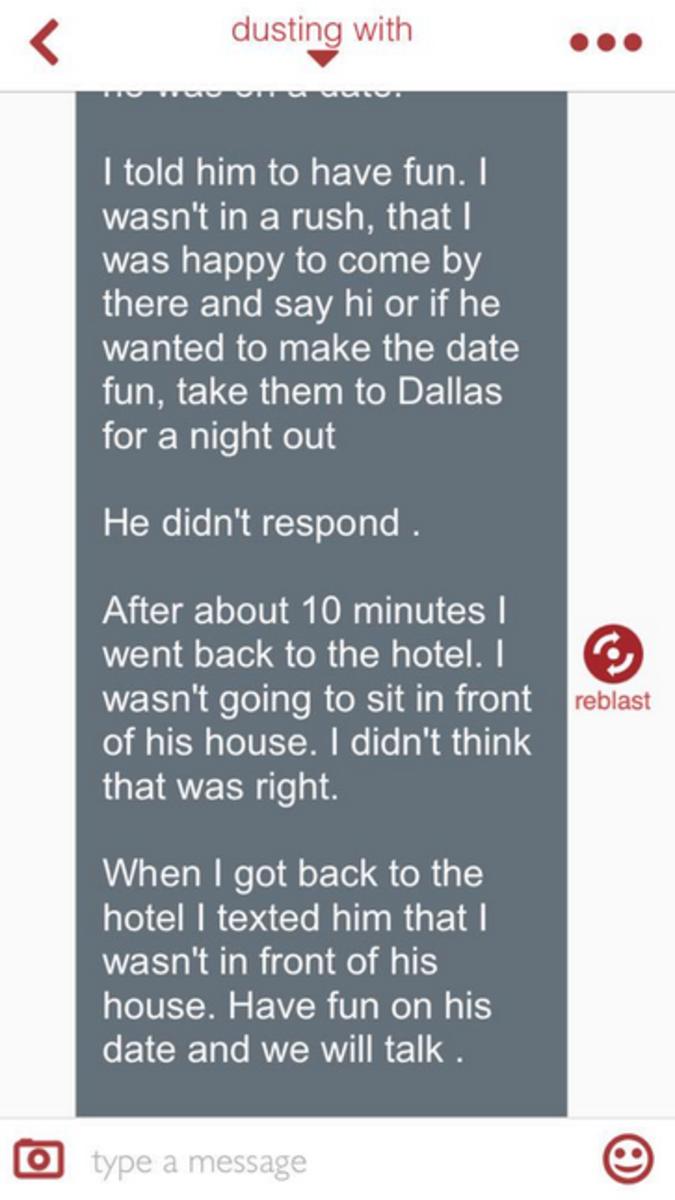Open the camera to attach a photo

[x=41, y=1160]
